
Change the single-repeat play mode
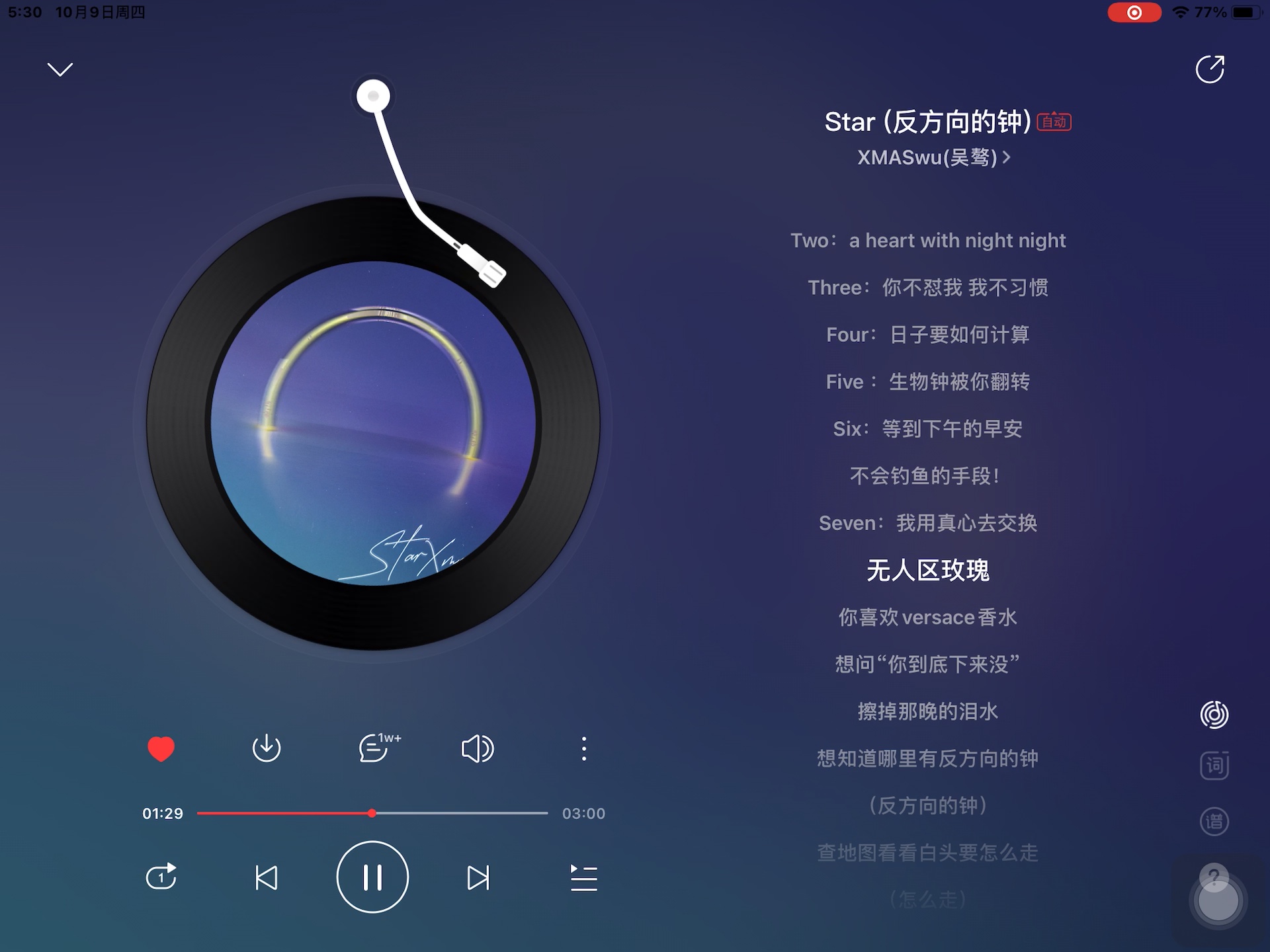[x=161, y=877]
